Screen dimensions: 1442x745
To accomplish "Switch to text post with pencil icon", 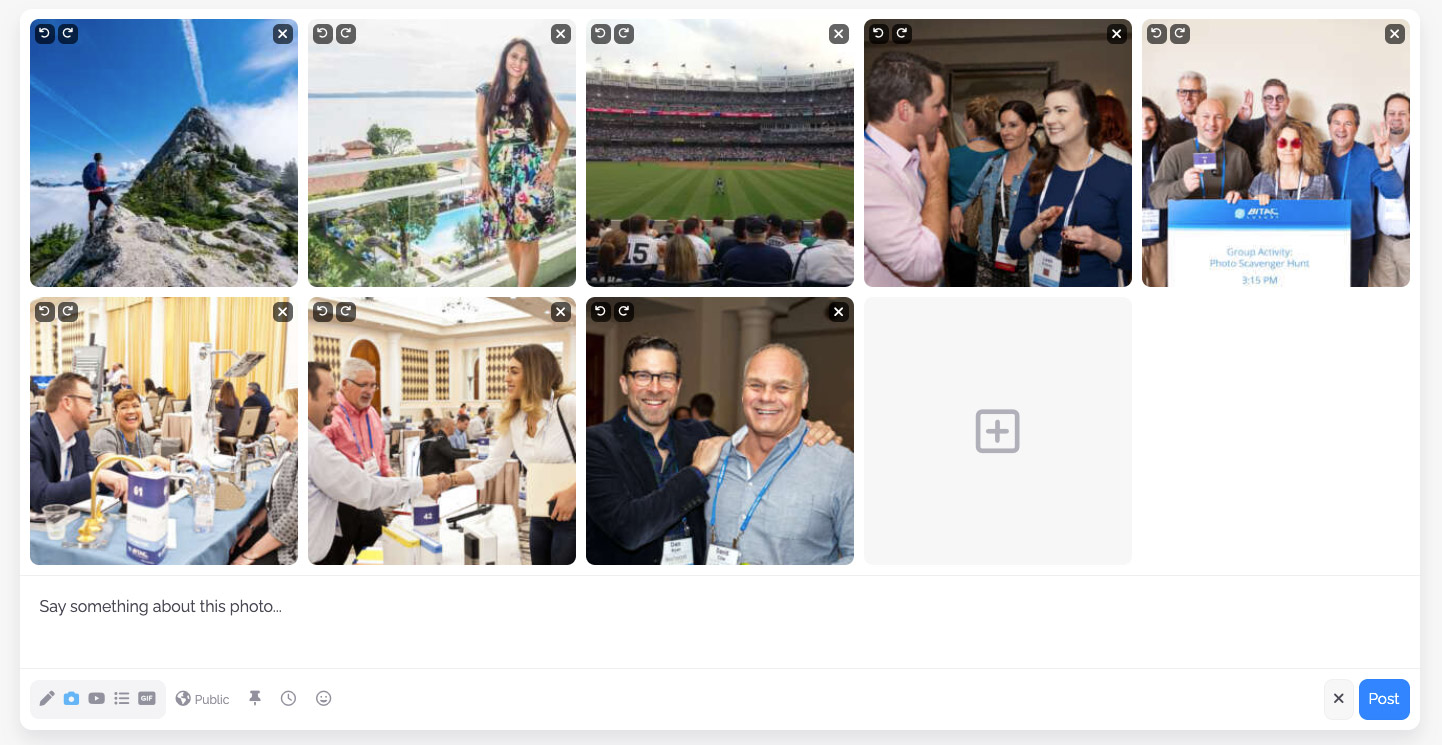I will [47, 699].
